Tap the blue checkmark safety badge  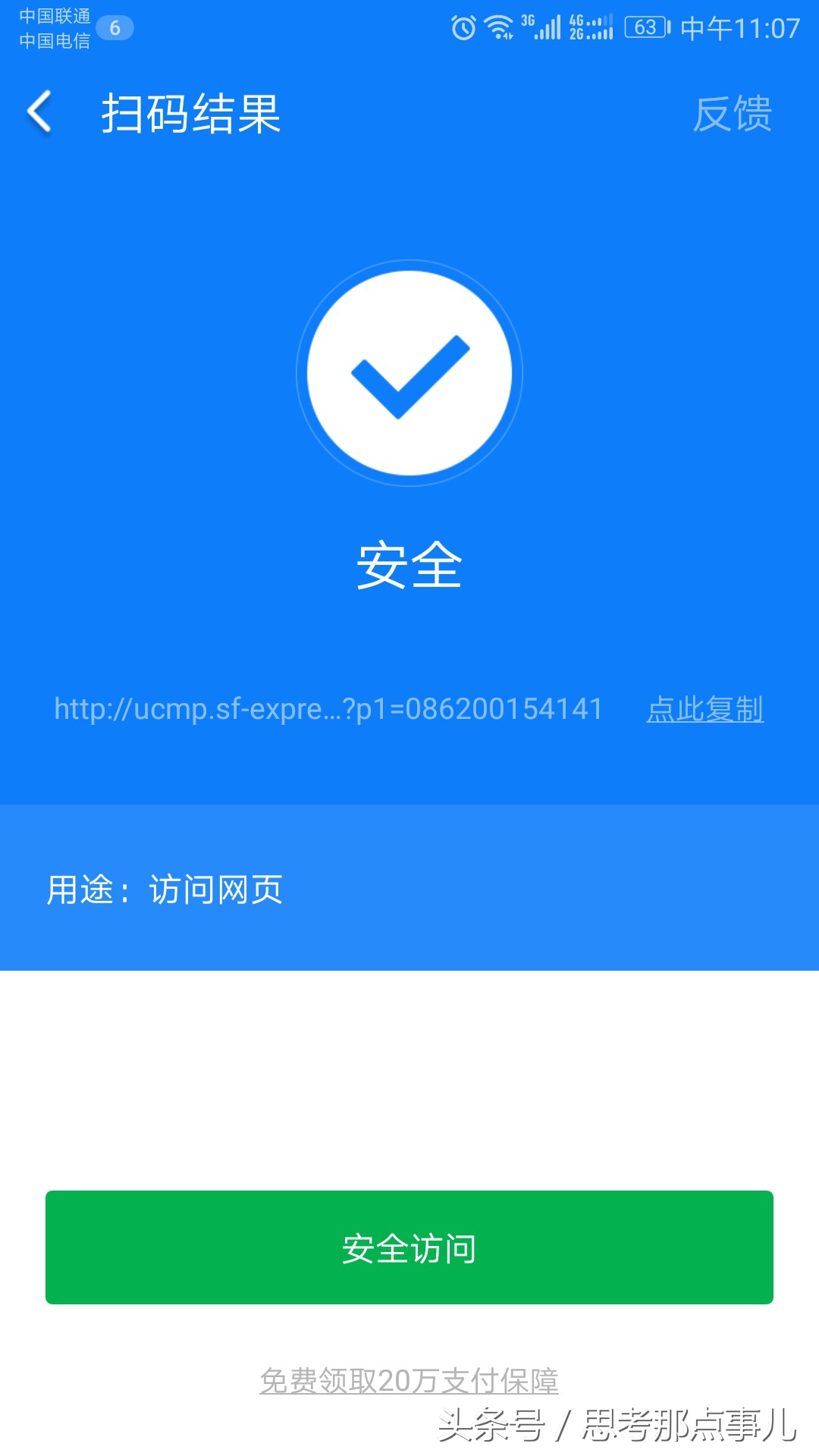click(409, 372)
